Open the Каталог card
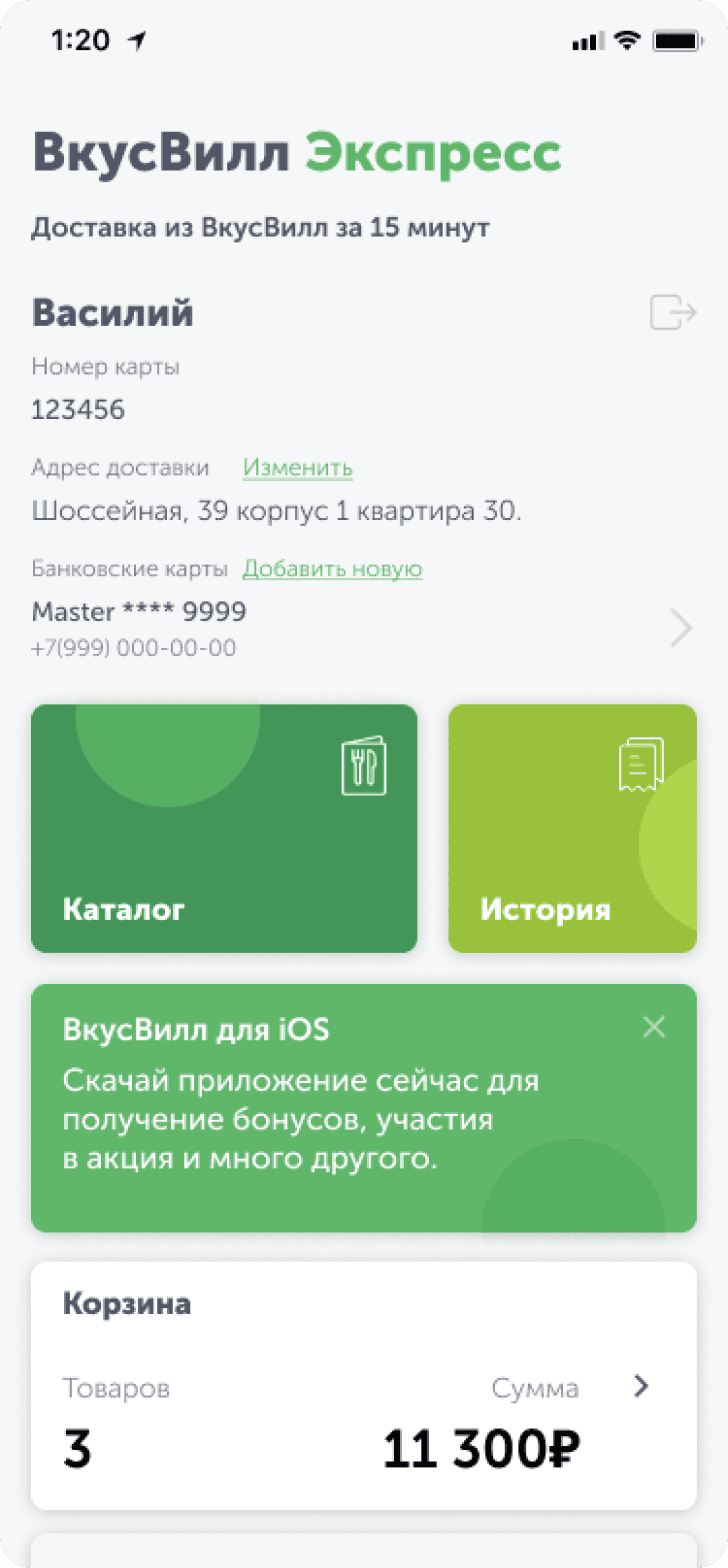This screenshot has width=728, height=1568. coord(224,828)
